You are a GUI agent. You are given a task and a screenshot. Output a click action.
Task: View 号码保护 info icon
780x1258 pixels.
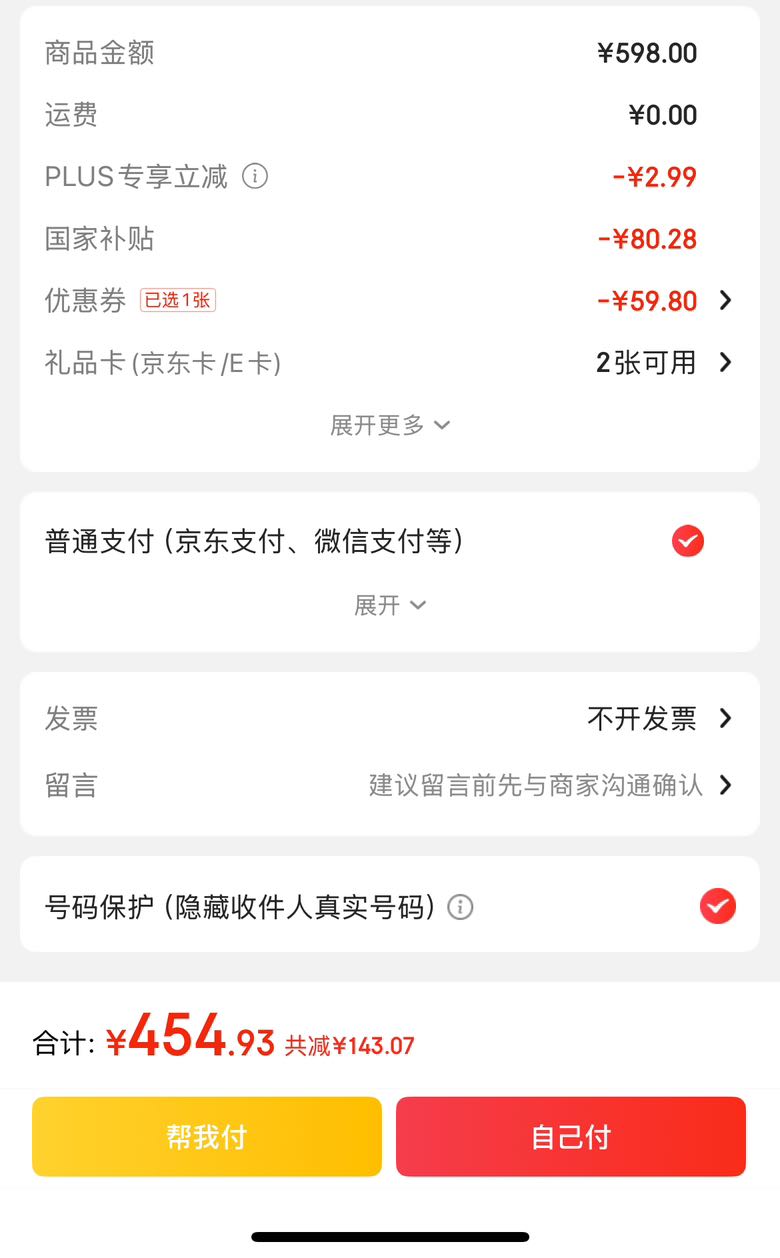click(460, 907)
